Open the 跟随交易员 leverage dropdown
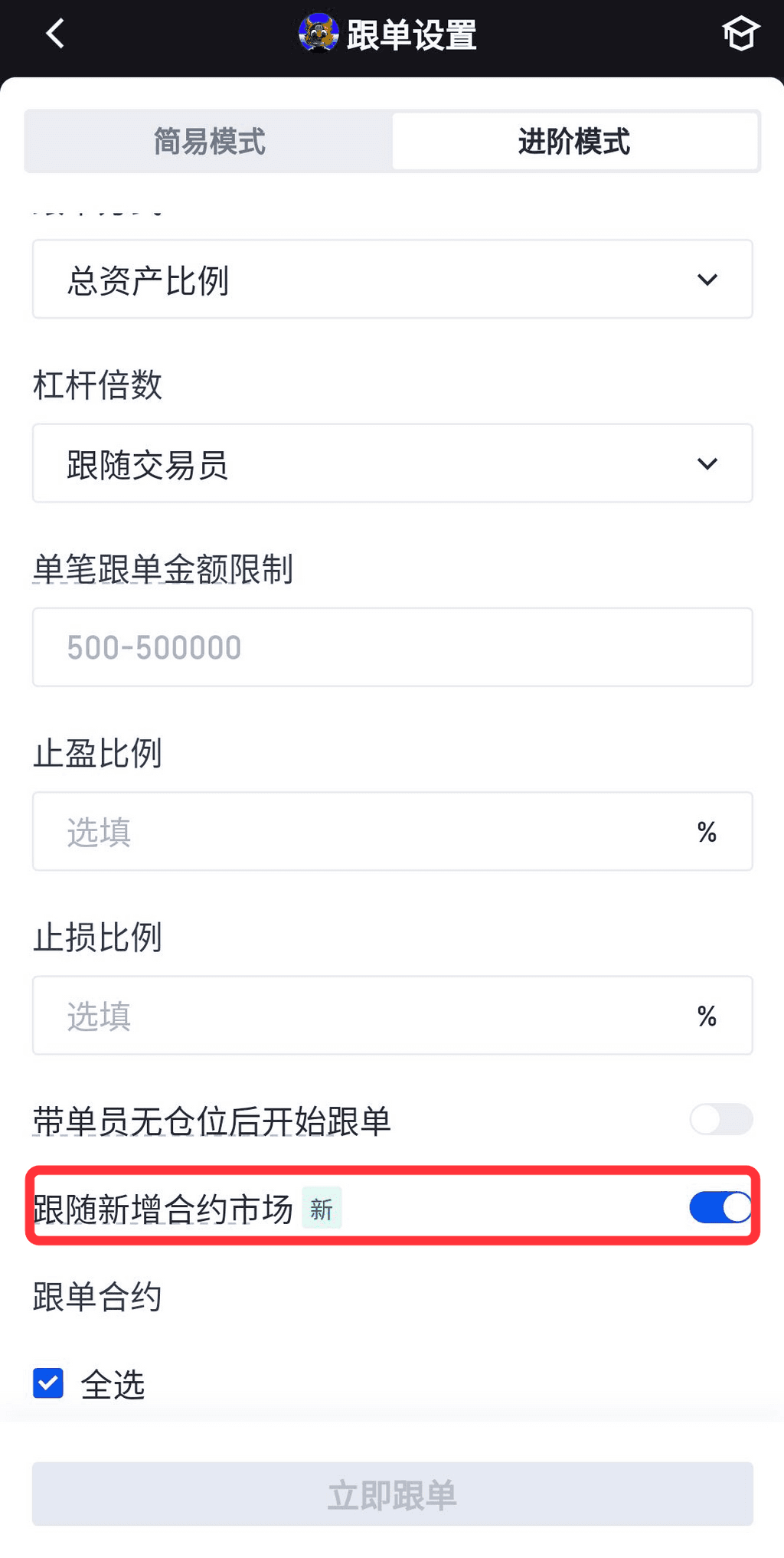The width and height of the screenshot is (784, 1558). pos(392,463)
